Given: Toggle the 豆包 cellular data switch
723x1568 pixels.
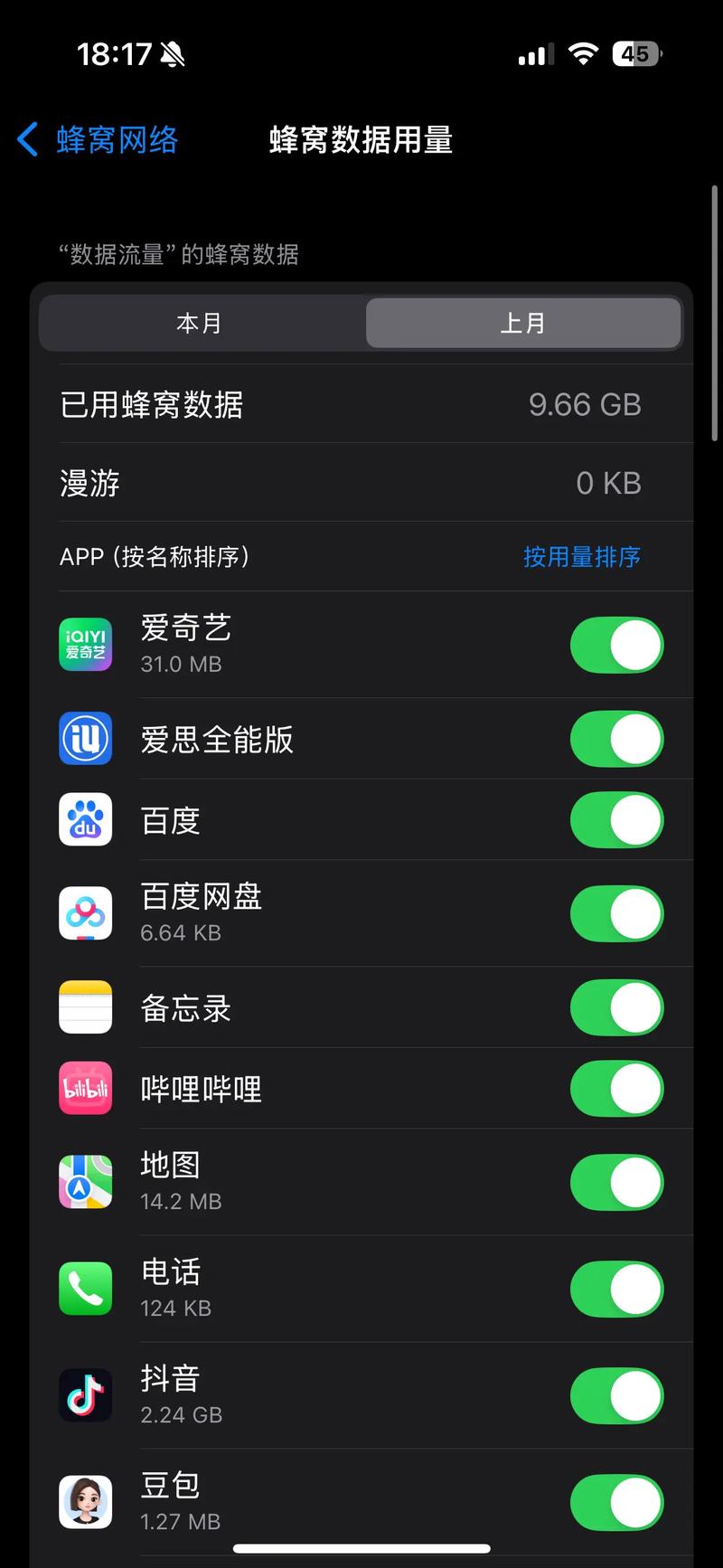Looking at the screenshot, I should pyautogui.click(x=616, y=1502).
